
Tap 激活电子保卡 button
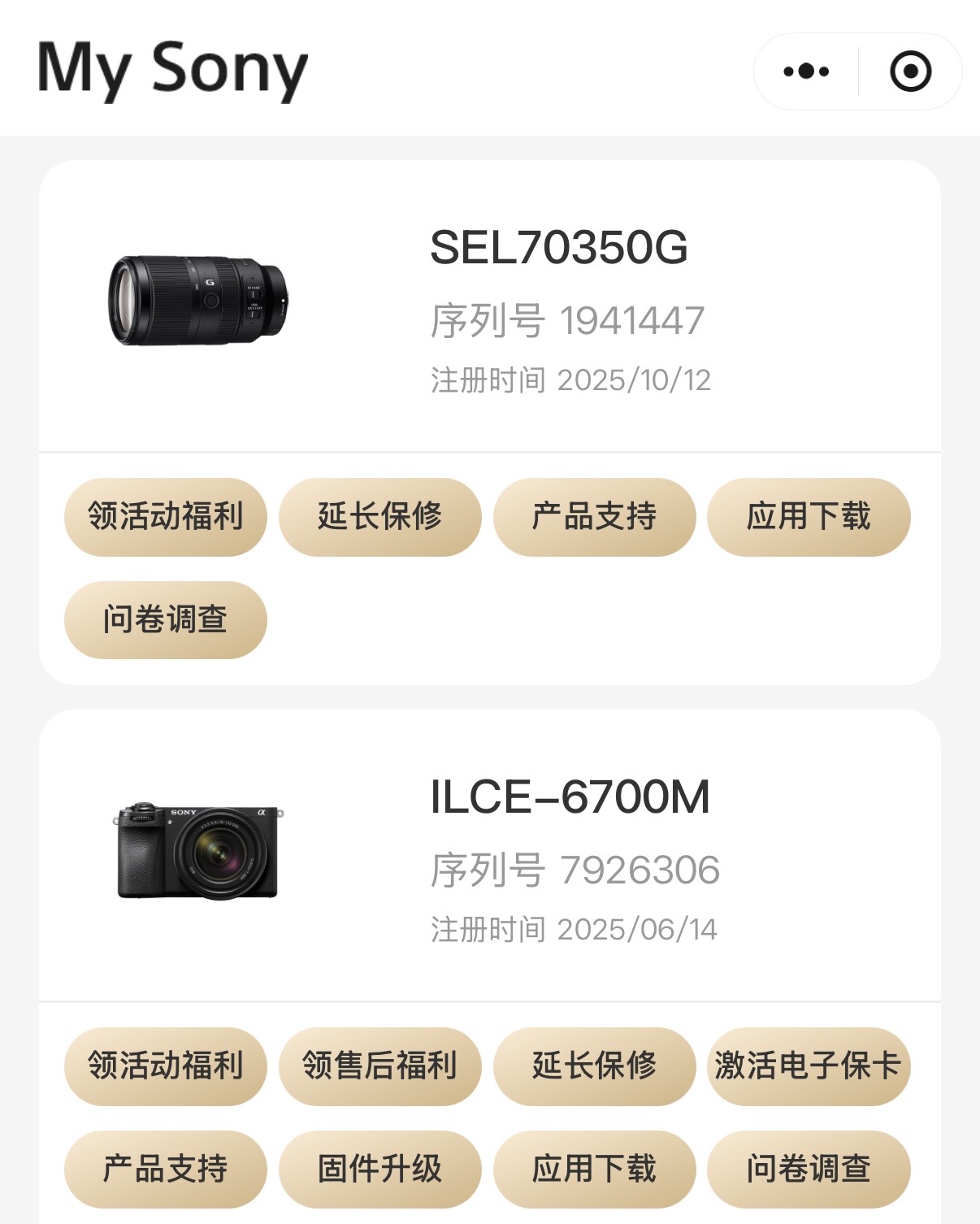[809, 1066]
